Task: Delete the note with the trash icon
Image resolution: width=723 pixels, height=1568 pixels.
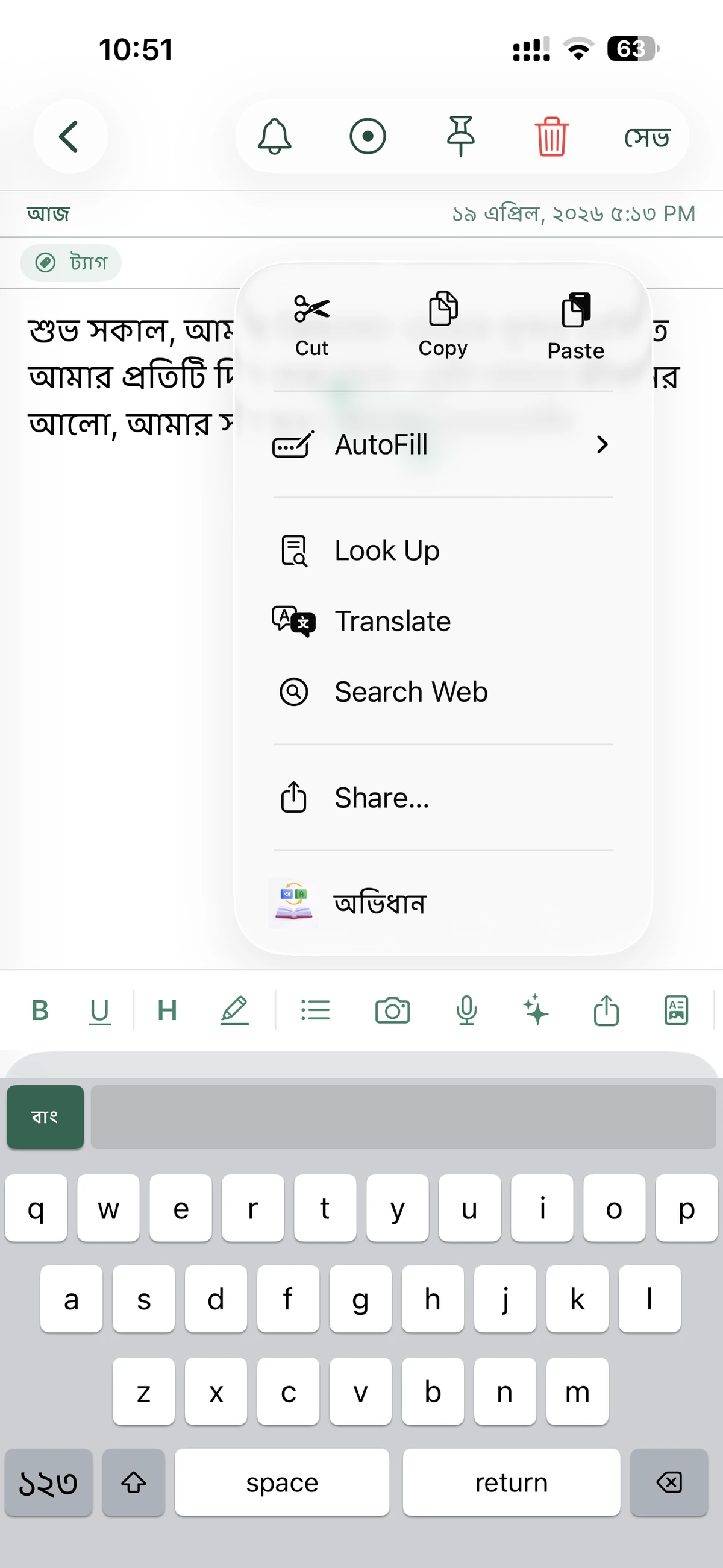Action: click(x=551, y=136)
